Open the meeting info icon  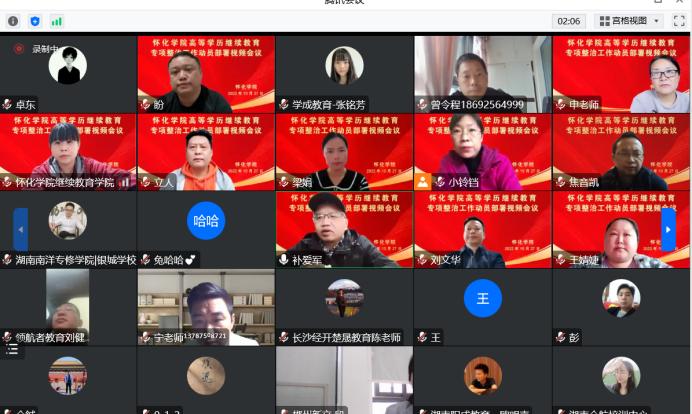pyautogui.click(x=12, y=20)
